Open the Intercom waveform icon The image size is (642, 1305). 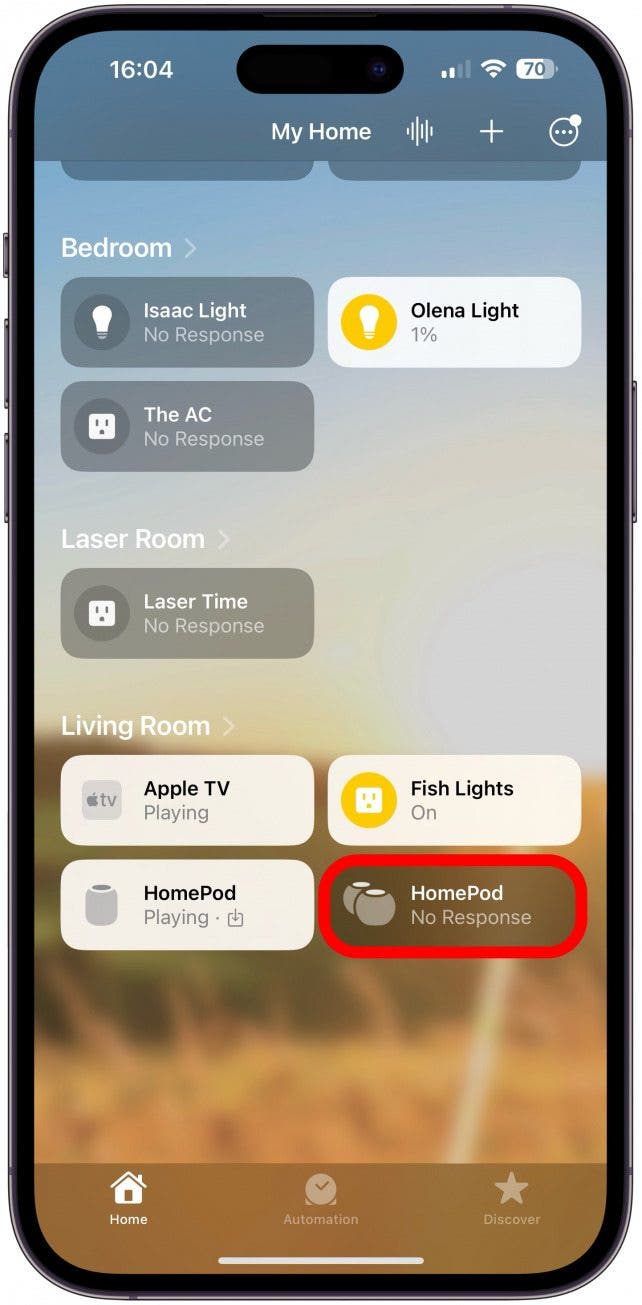coord(420,132)
